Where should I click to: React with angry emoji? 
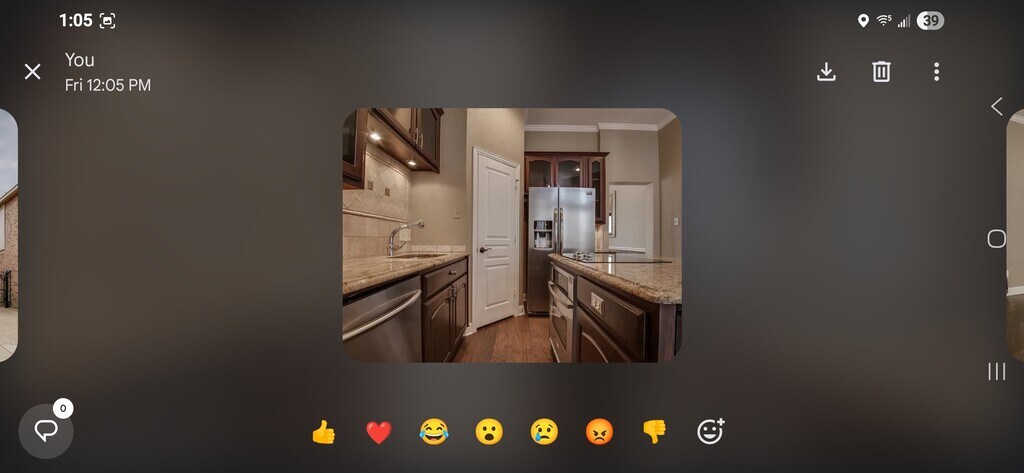pos(599,432)
